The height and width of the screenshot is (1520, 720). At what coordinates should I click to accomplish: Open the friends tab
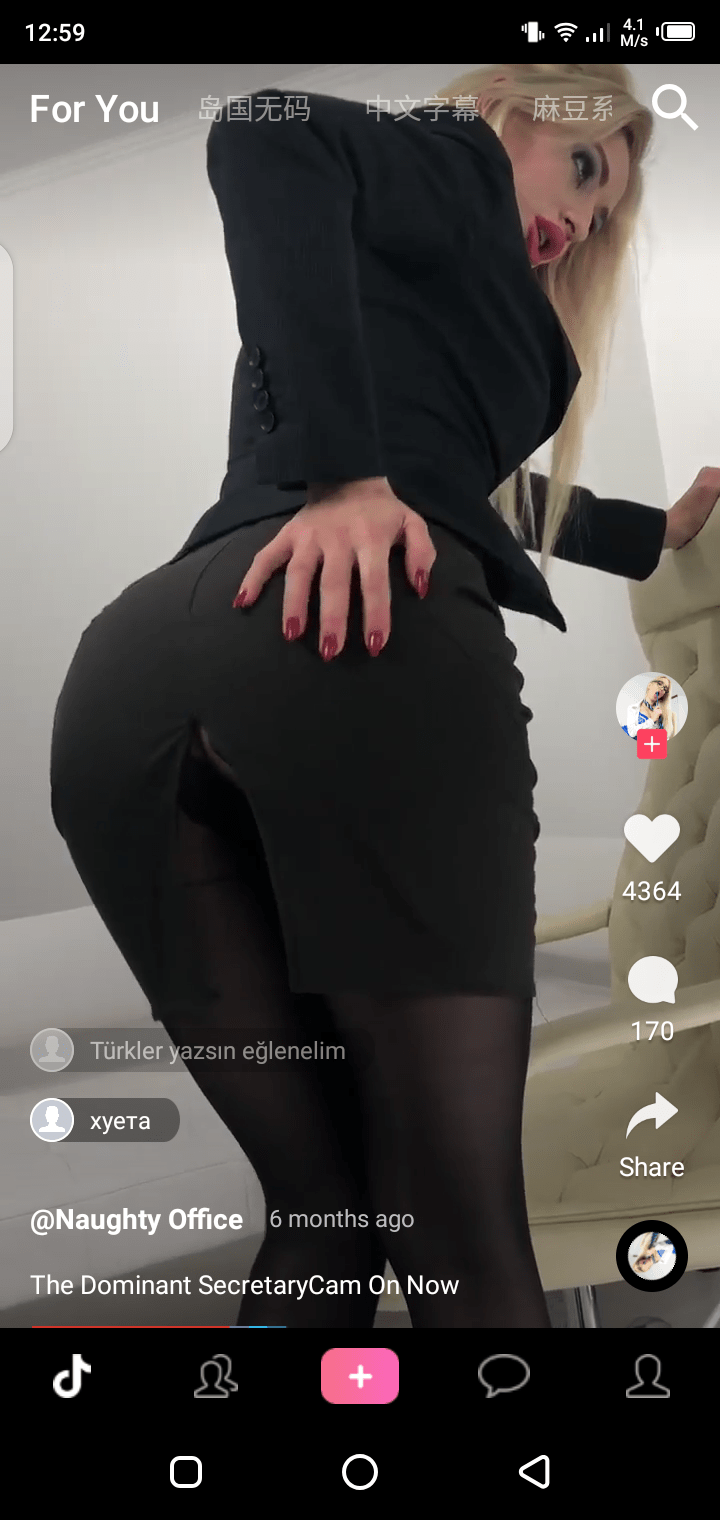216,1377
